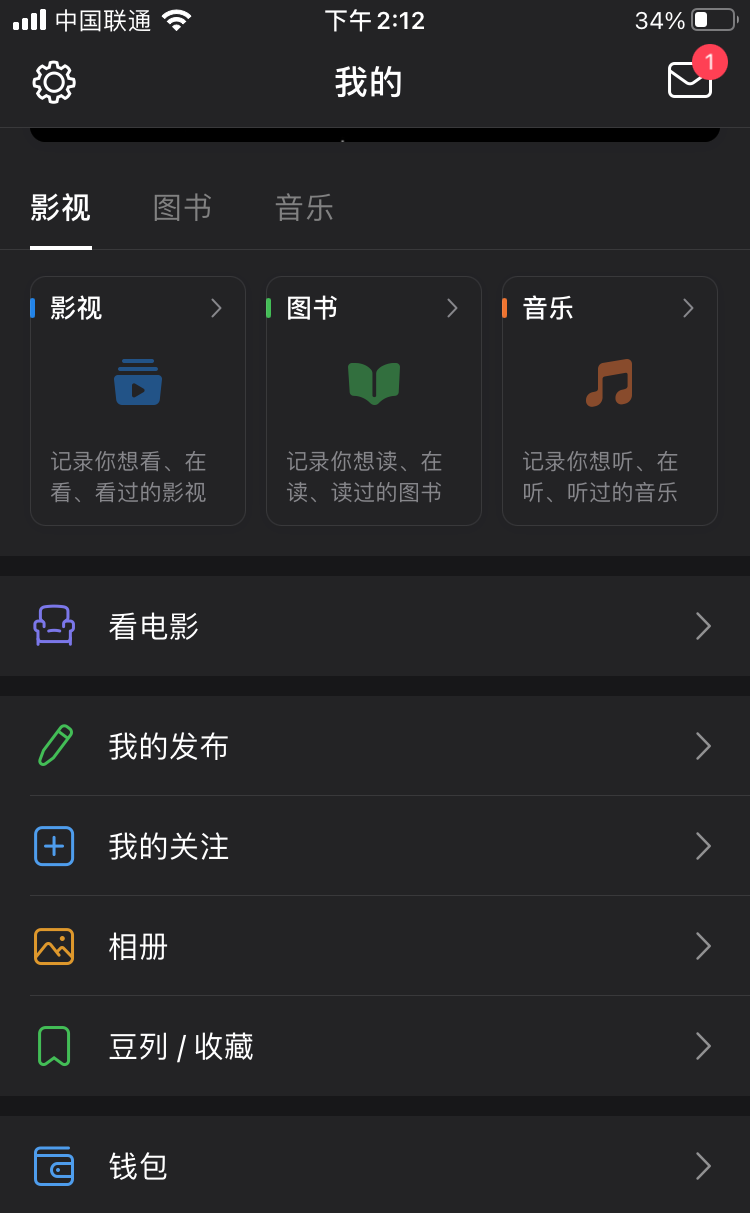Open the mail inbox with 1 notification
The image size is (750, 1213).
pyautogui.click(x=690, y=79)
